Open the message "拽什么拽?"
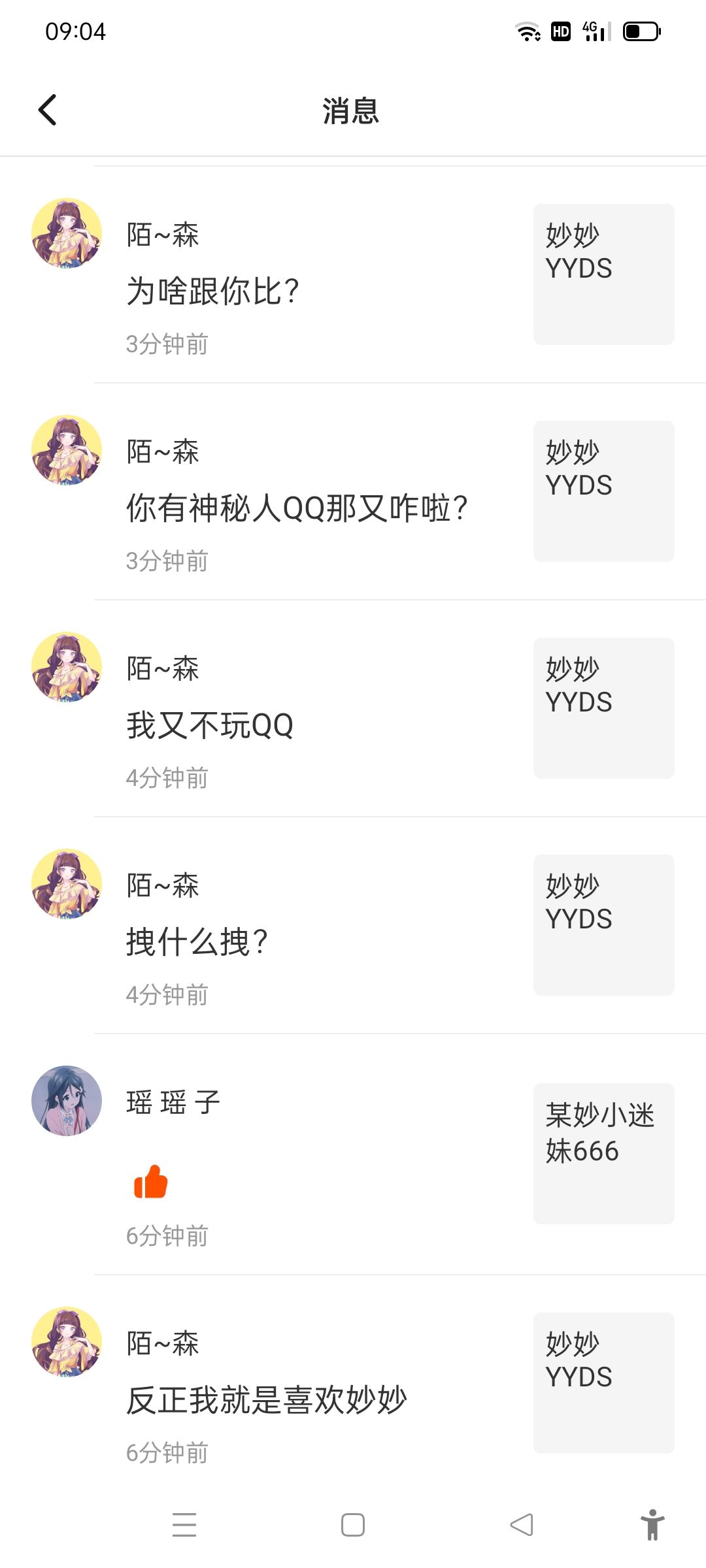Viewport: 706px width, 1568px height. 197,942
